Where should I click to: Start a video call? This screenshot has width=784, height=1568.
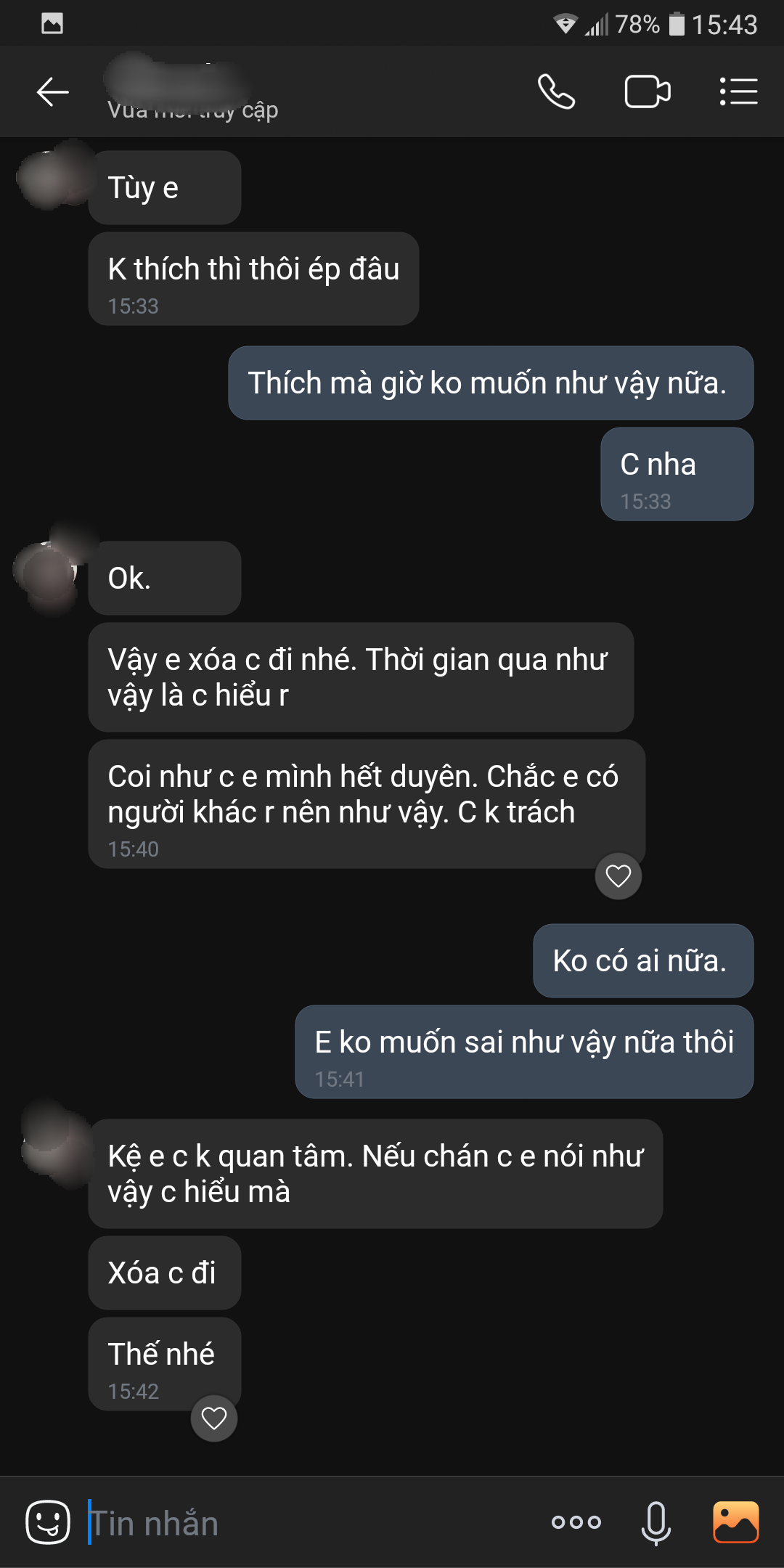point(647,92)
